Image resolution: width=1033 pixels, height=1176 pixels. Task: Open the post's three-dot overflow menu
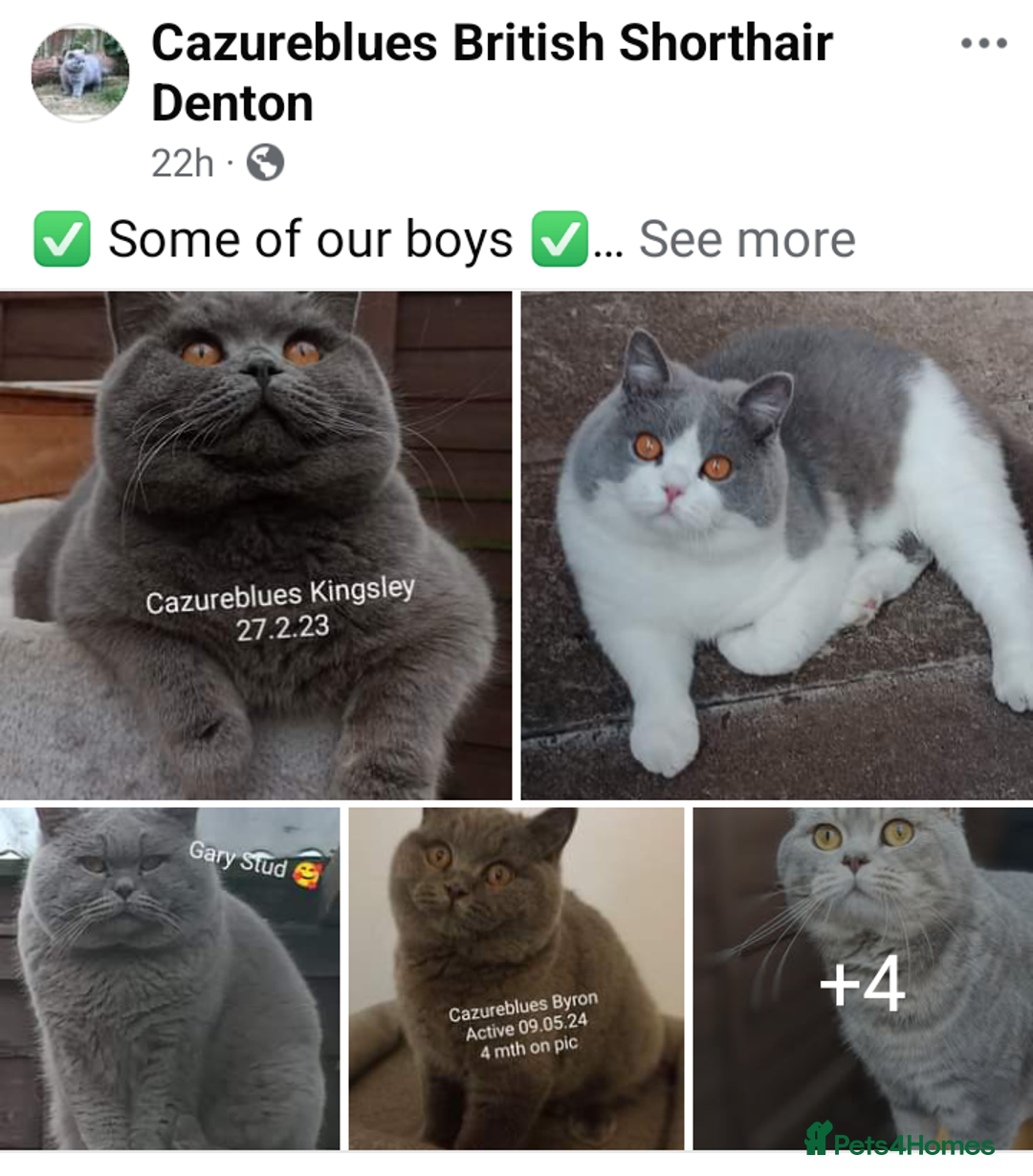983,44
